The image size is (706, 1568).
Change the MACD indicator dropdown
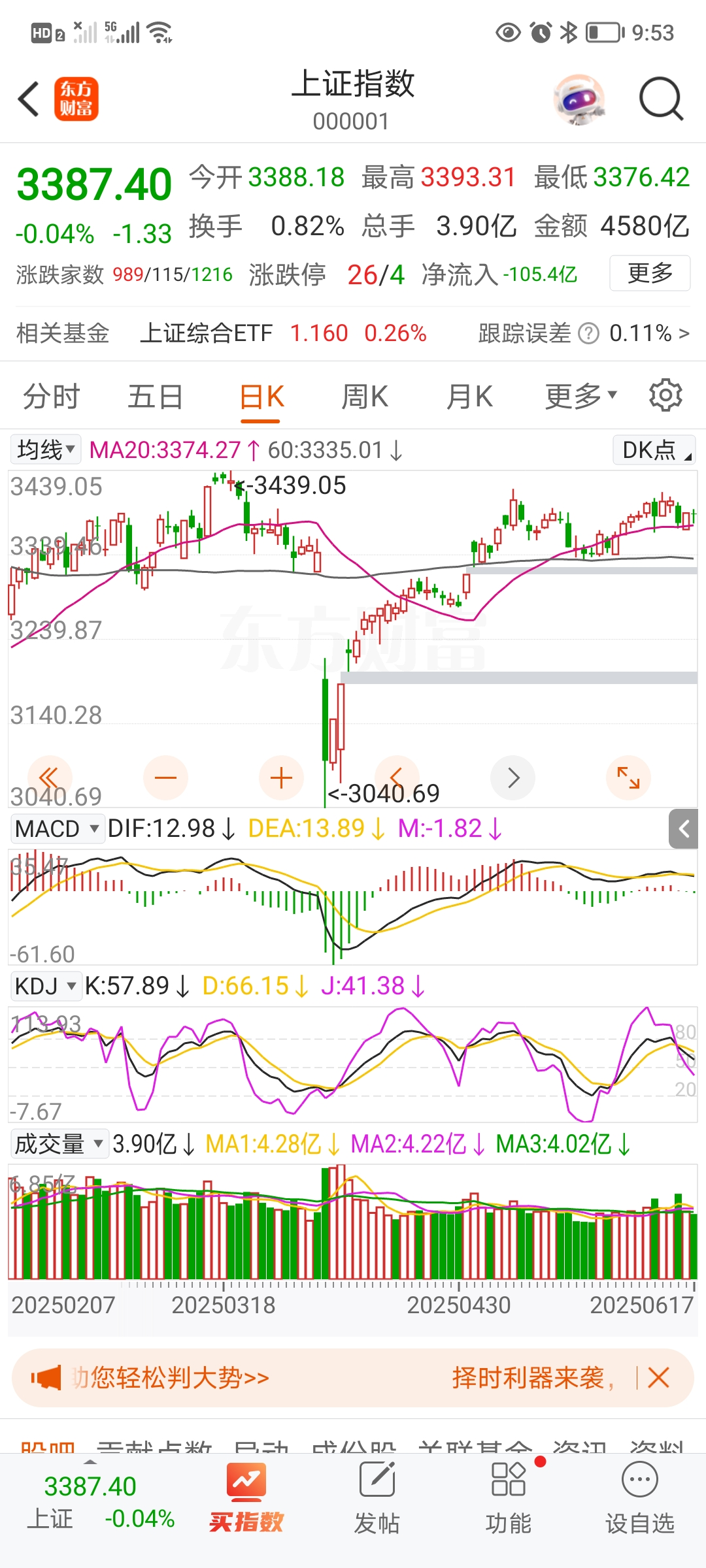click(58, 828)
